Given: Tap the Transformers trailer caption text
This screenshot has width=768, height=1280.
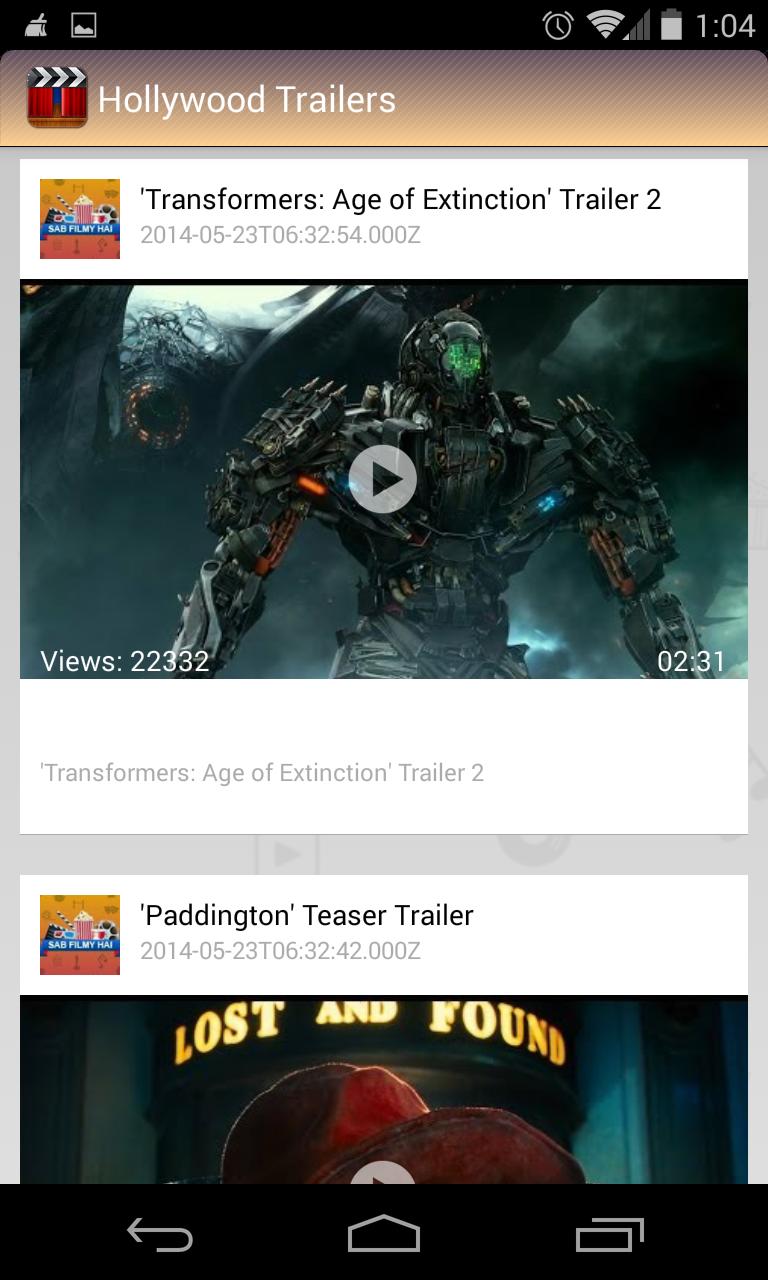Looking at the screenshot, I should click(x=261, y=772).
